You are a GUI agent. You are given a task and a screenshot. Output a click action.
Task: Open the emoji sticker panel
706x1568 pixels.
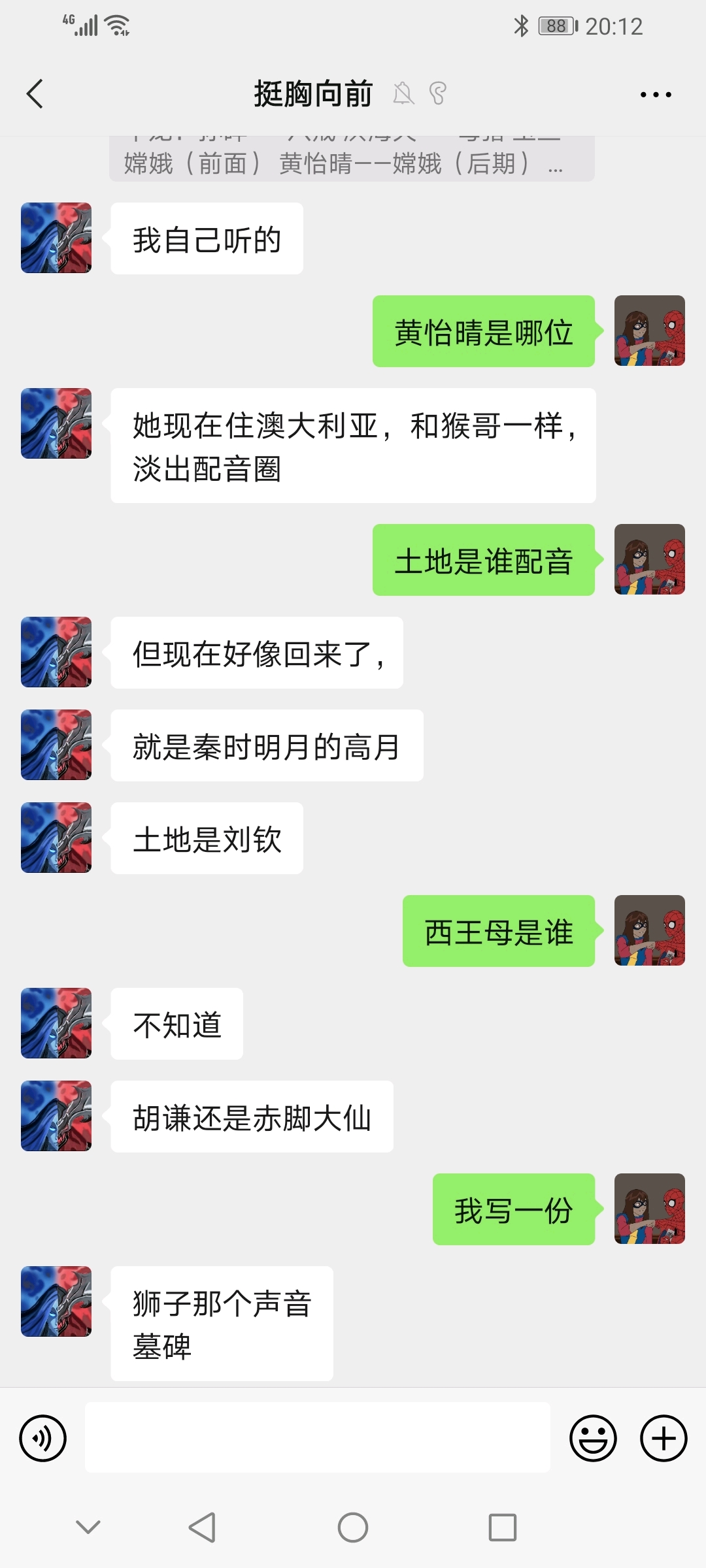(593, 1438)
